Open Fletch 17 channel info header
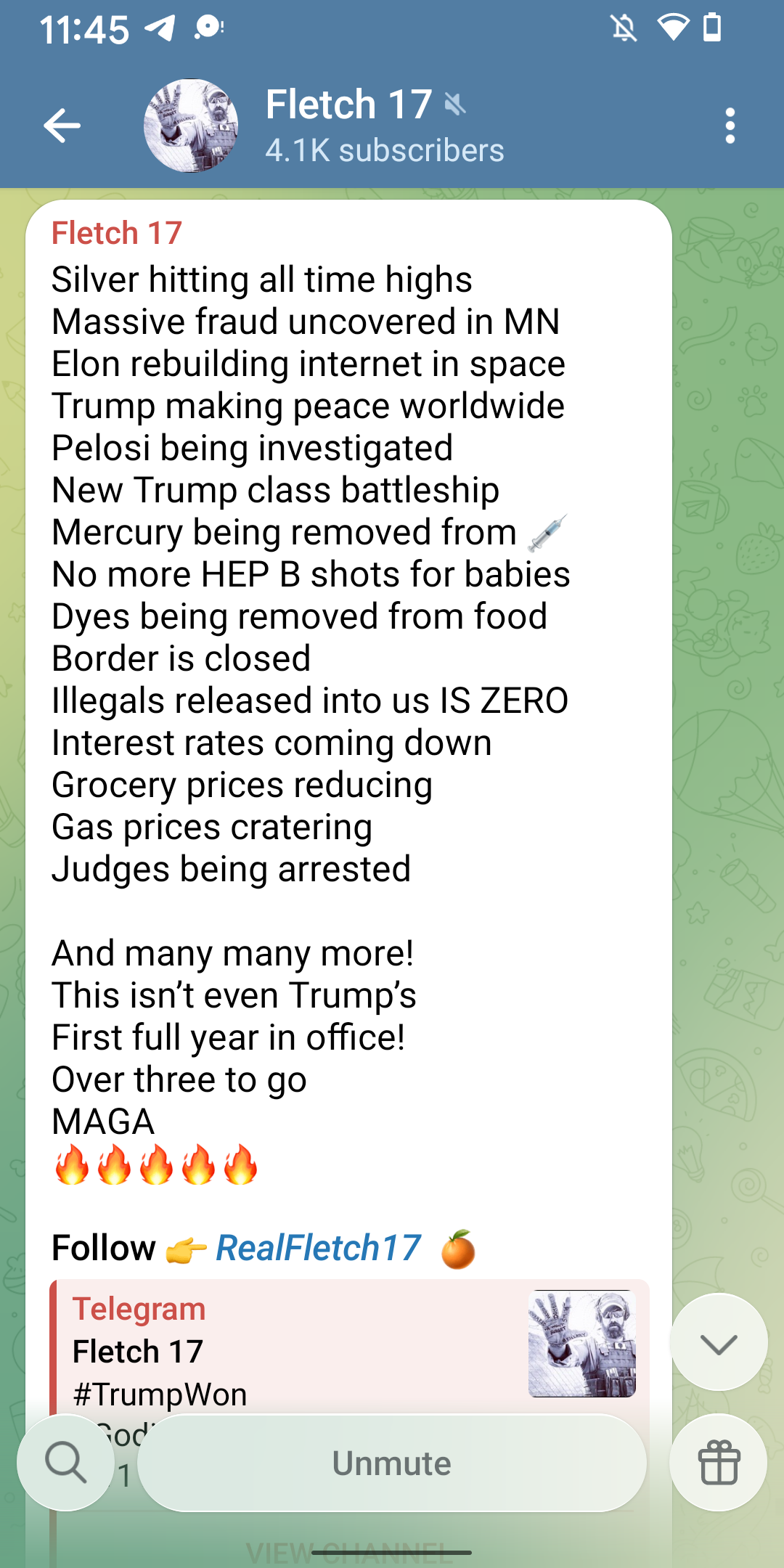The width and height of the screenshot is (784, 1568). click(x=385, y=125)
